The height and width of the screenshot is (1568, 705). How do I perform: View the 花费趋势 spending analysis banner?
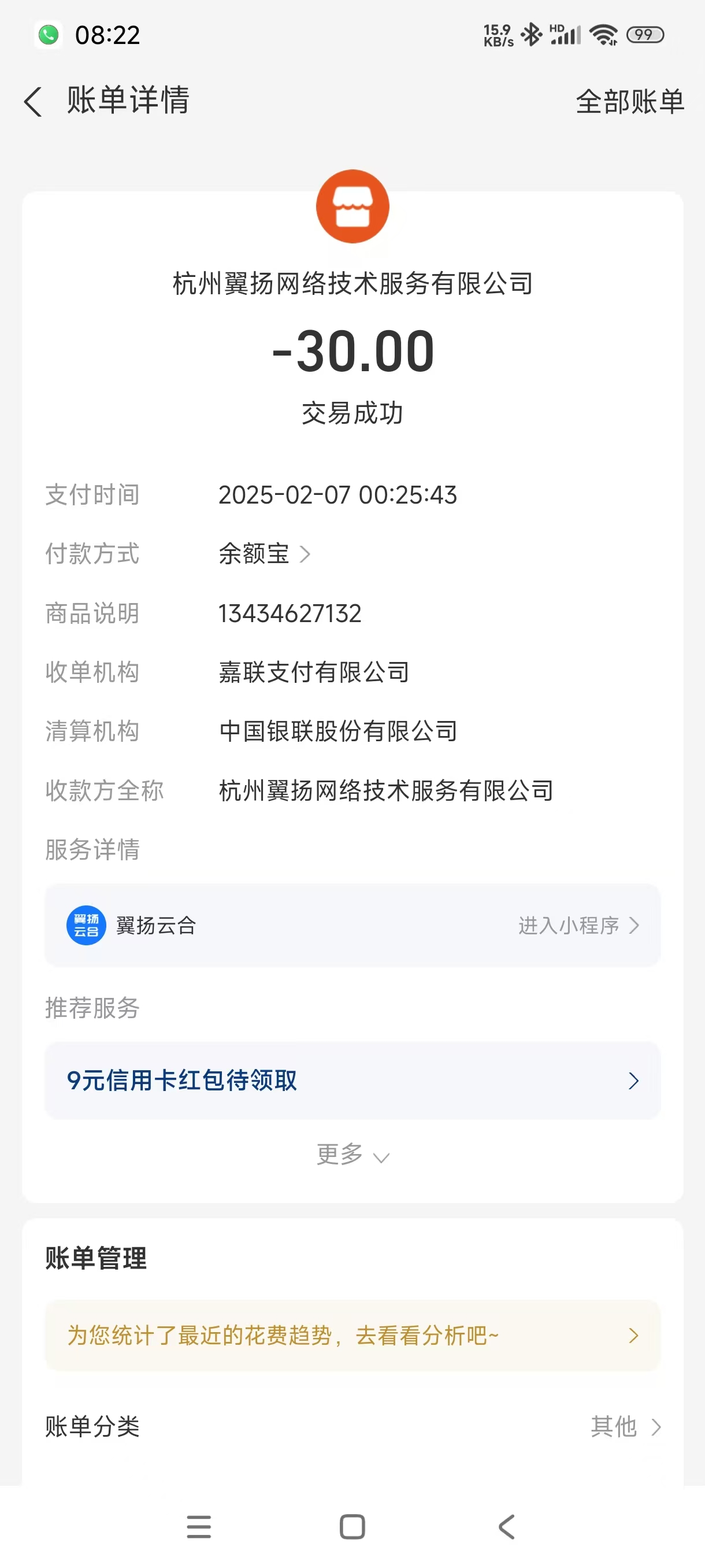[352, 1336]
